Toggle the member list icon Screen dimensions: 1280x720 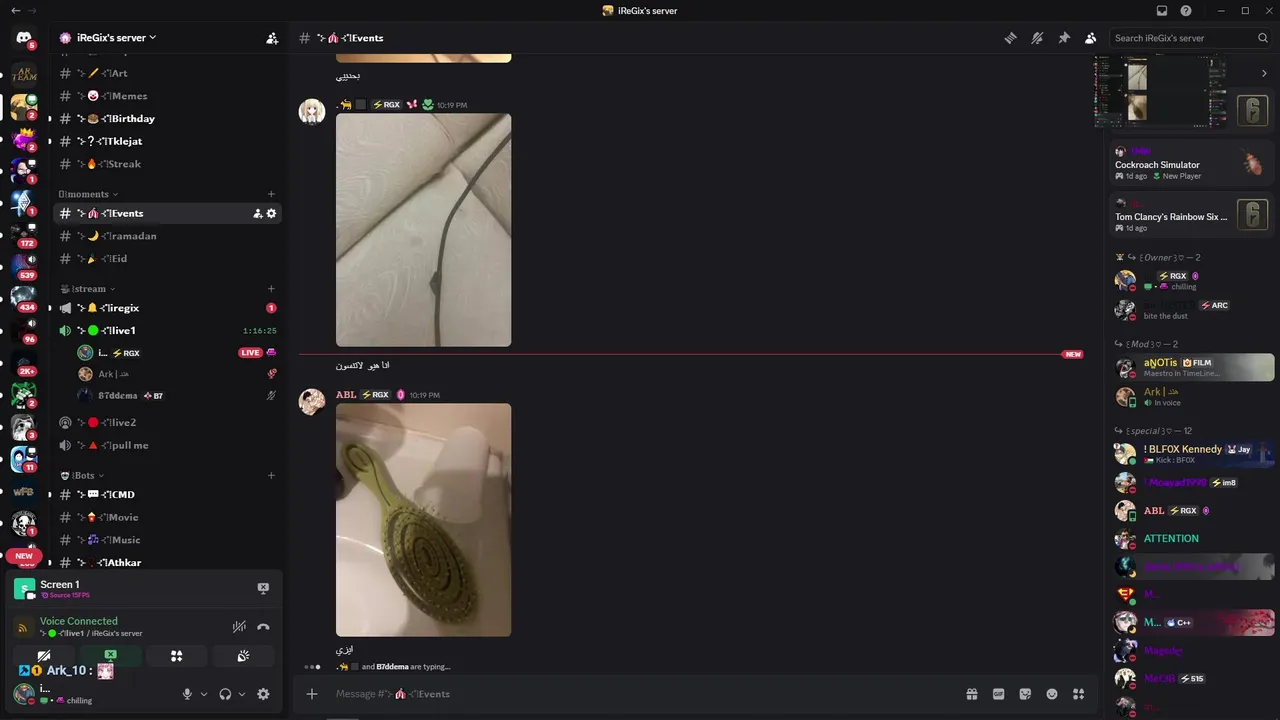[x=1090, y=38]
